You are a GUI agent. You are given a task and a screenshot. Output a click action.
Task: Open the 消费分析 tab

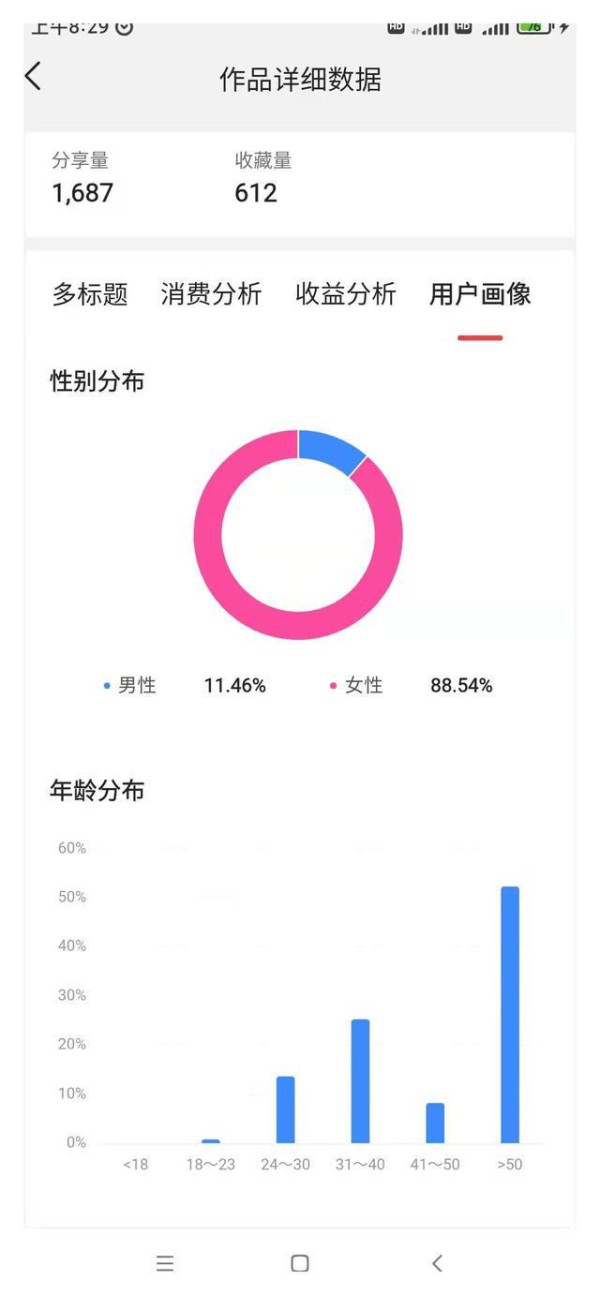click(211, 294)
